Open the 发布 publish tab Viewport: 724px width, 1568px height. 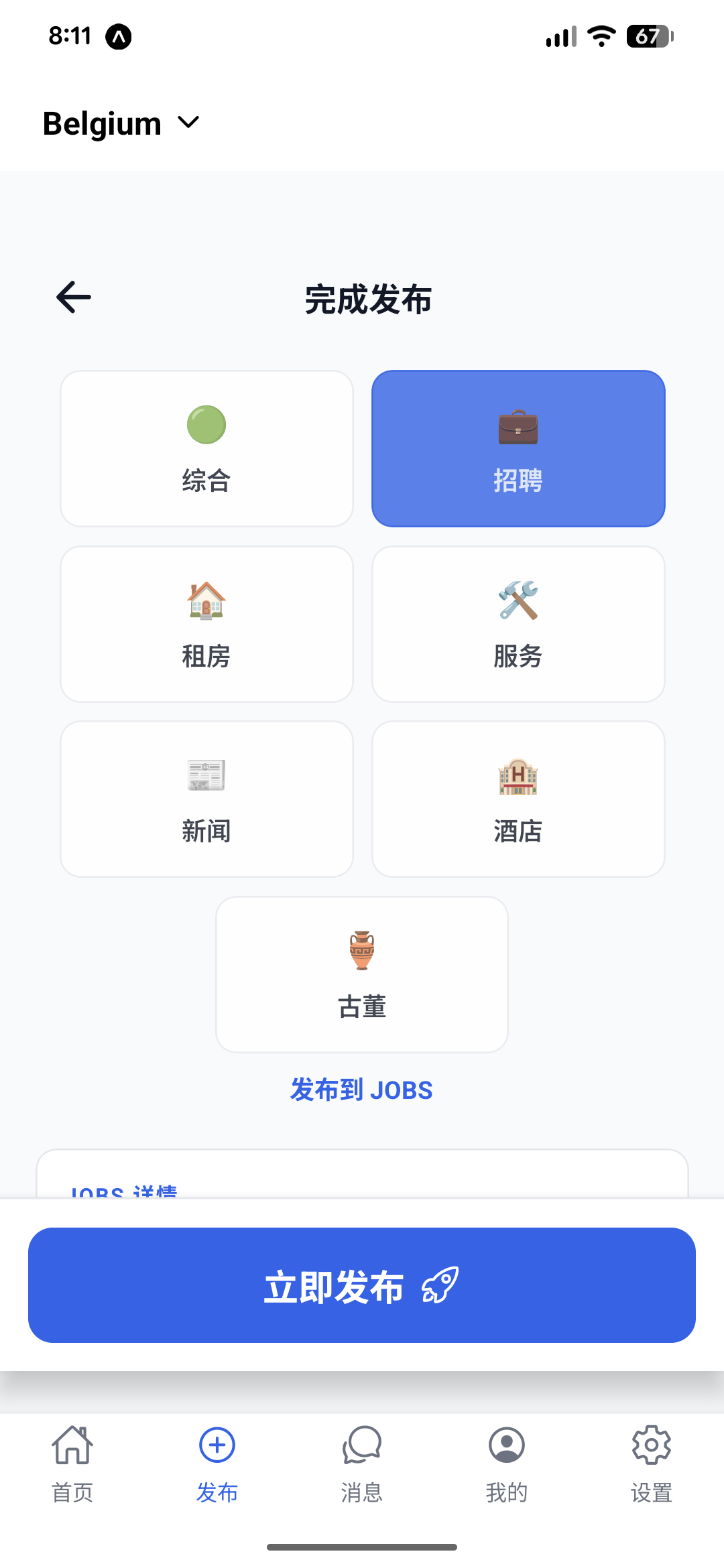click(x=217, y=1463)
